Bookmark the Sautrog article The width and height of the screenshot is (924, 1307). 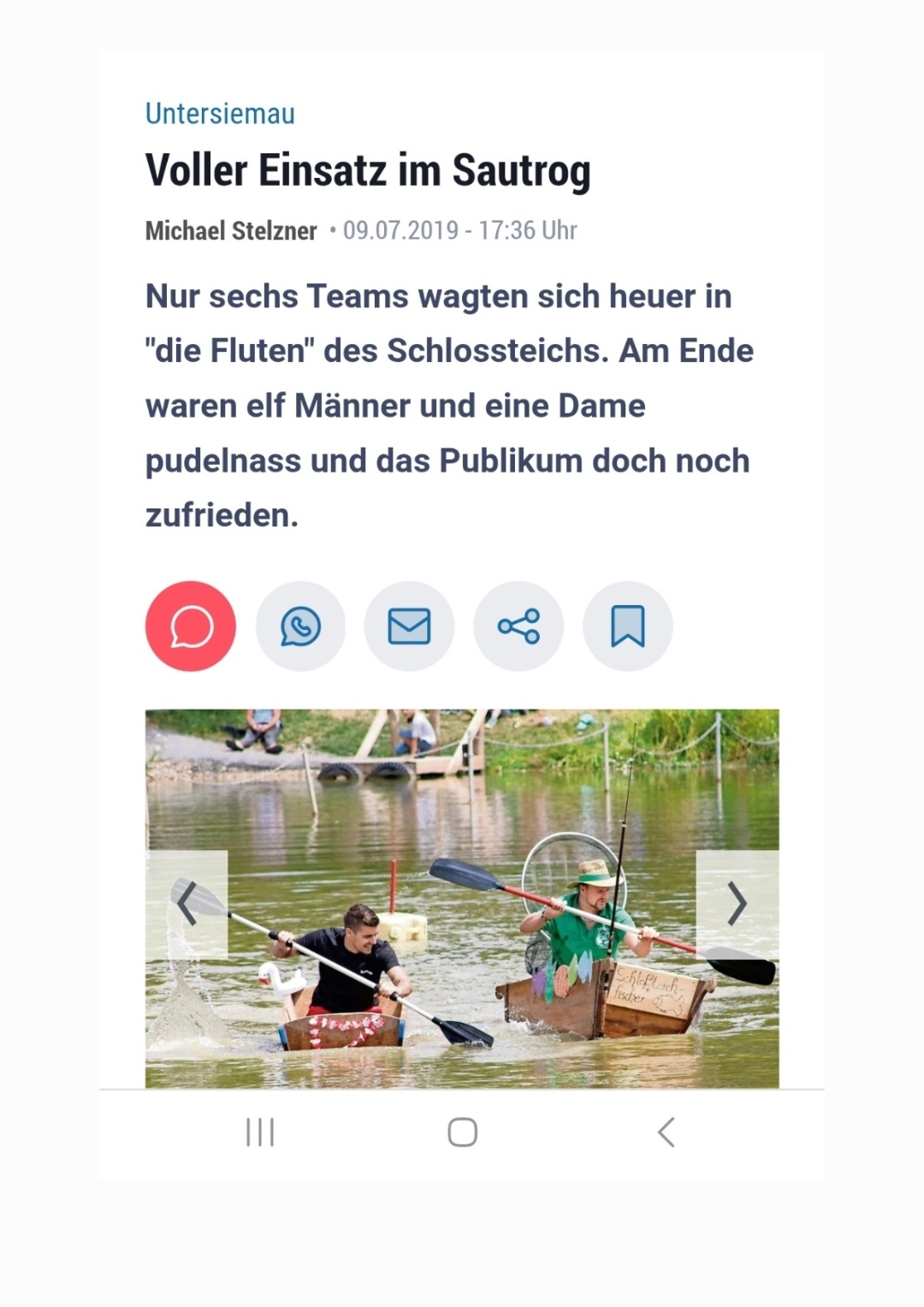coord(627,627)
